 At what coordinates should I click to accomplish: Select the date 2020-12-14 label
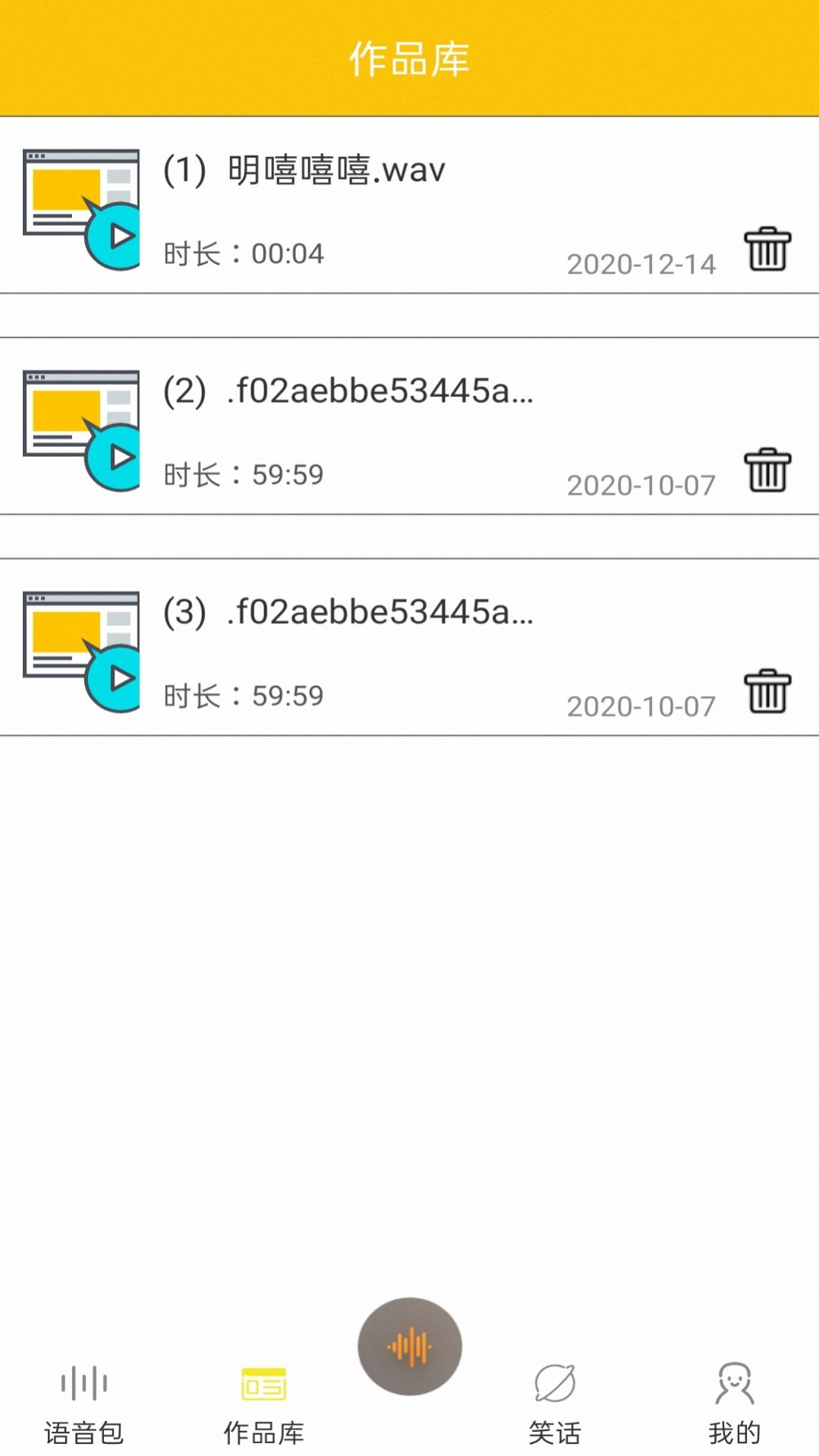coord(641,263)
